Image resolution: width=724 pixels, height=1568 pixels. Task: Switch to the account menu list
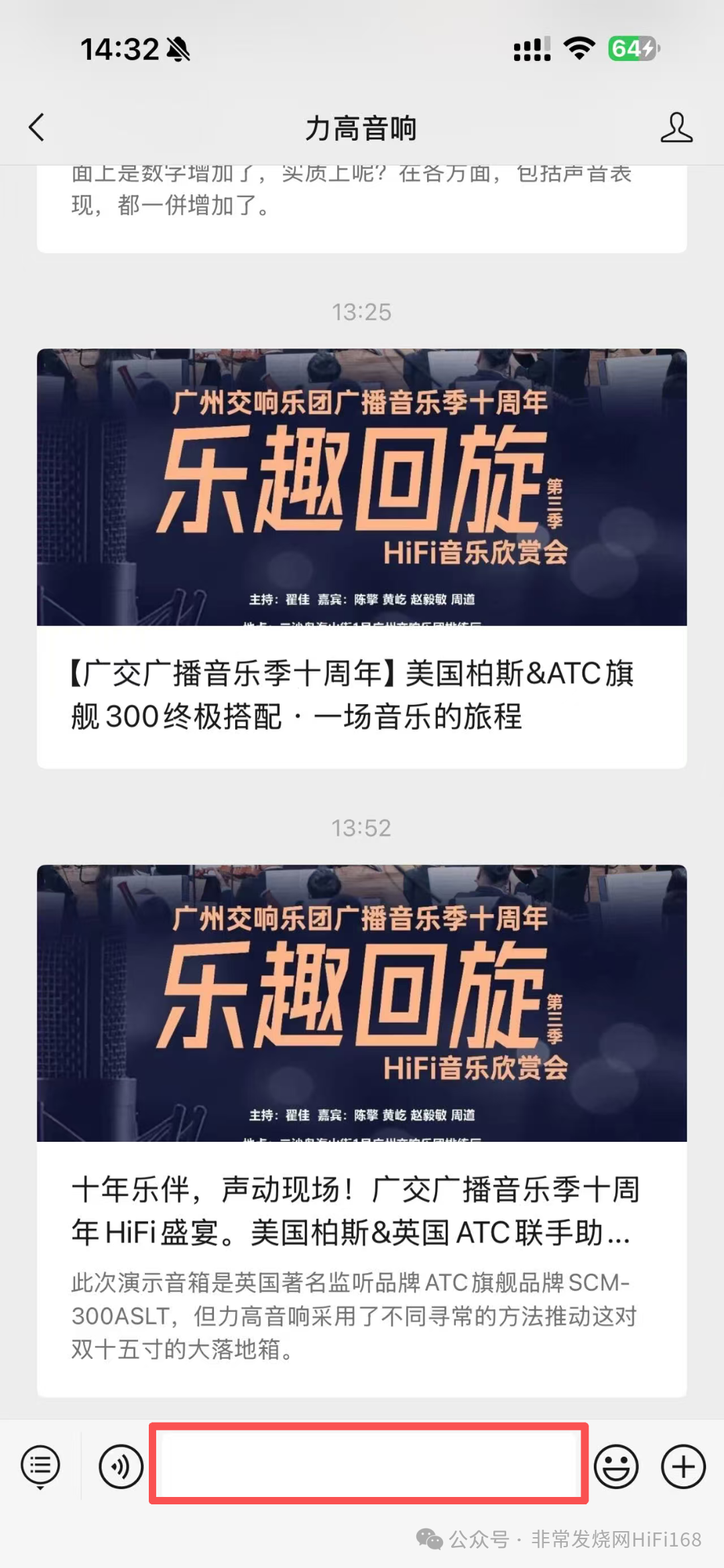40,1466
